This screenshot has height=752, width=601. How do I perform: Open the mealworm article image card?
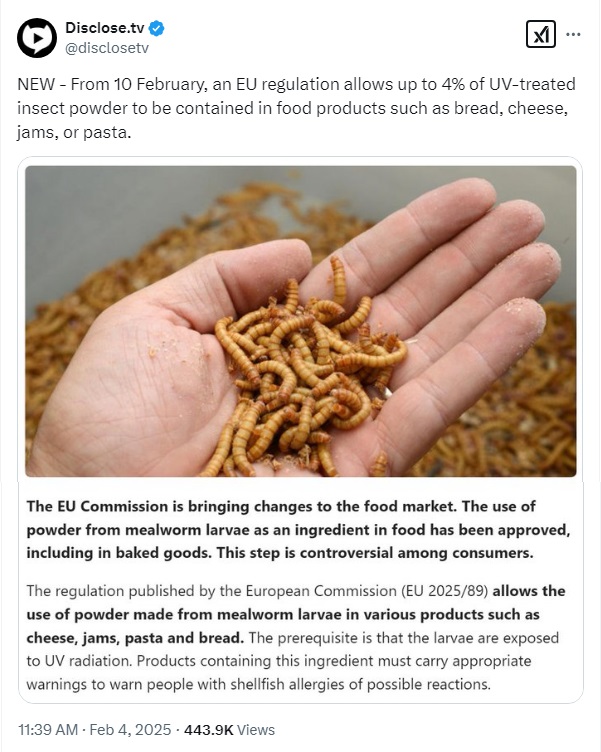pos(300,320)
